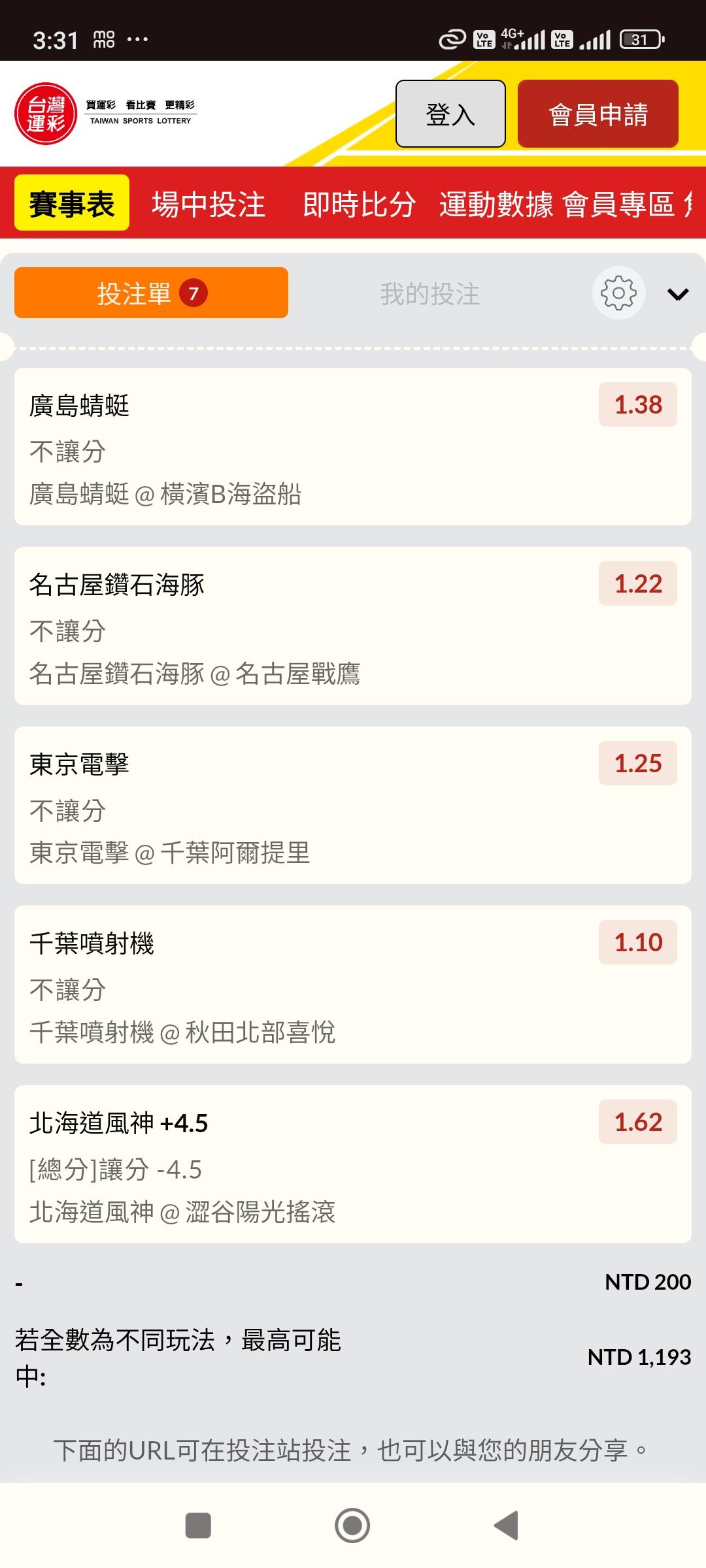The width and height of the screenshot is (706, 1568).
Task: Open the 場中投注 tab
Action: click(x=209, y=204)
